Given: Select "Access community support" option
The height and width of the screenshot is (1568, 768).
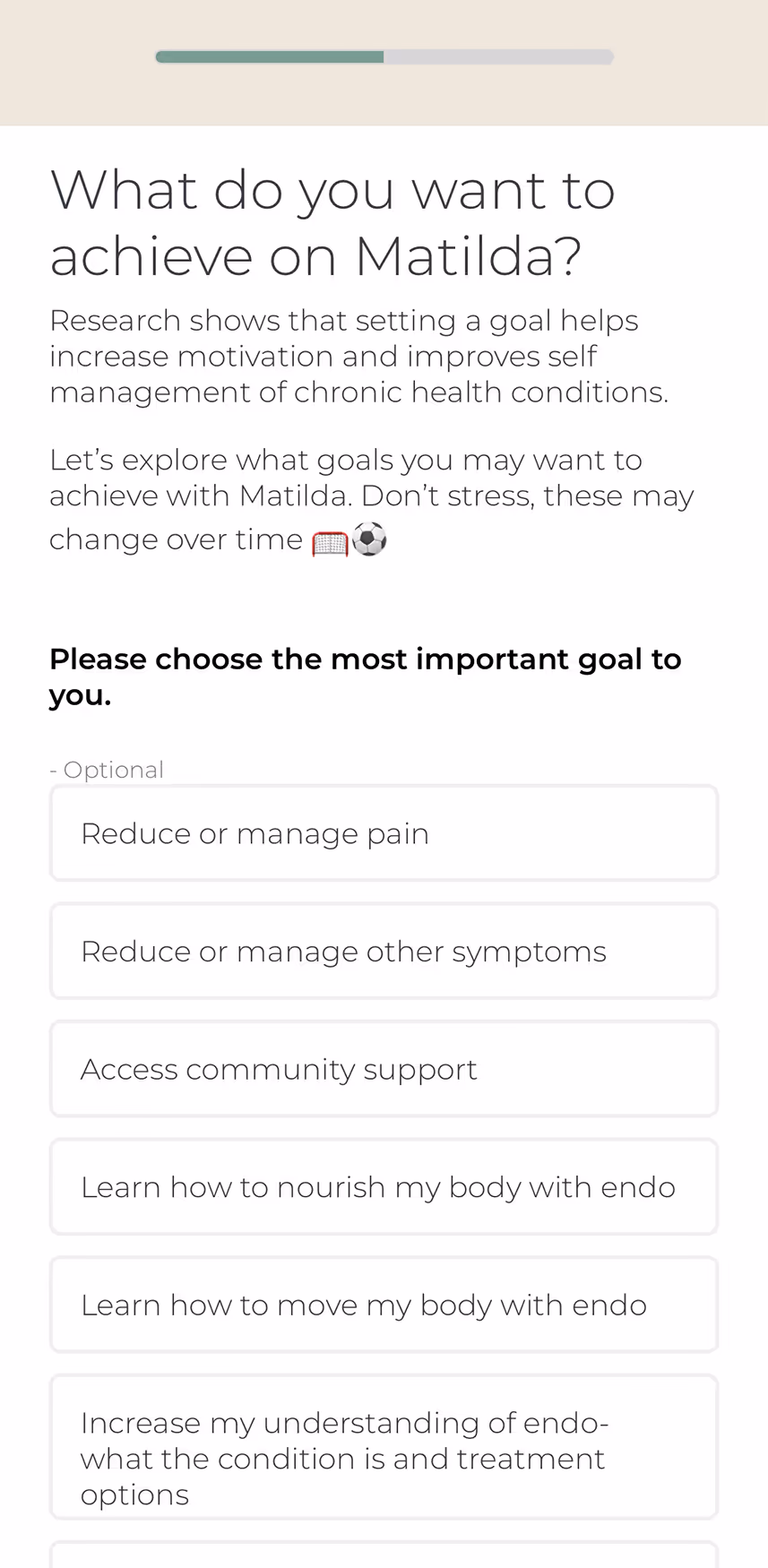Looking at the screenshot, I should (x=384, y=1069).
